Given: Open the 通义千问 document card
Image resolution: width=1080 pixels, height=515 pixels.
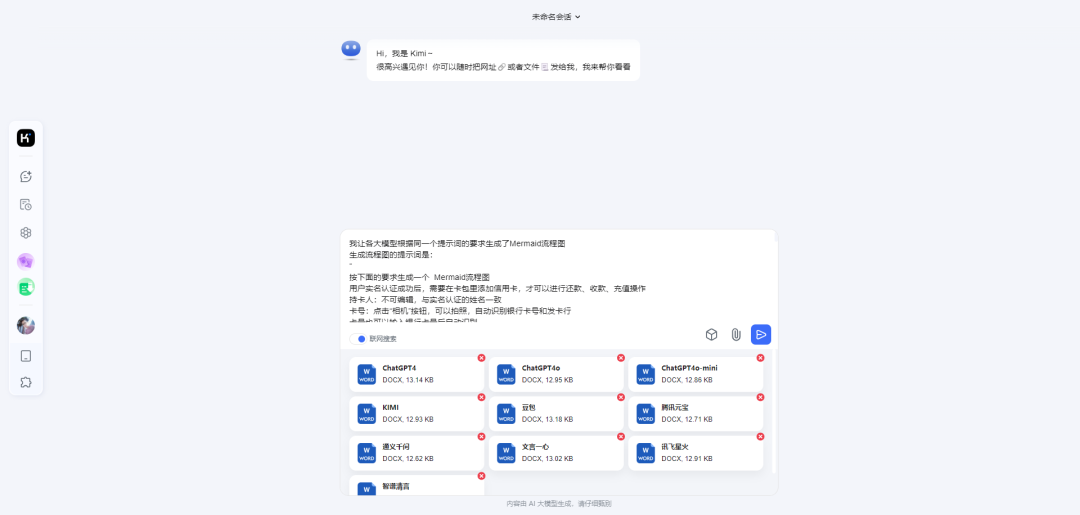Looking at the screenshot, I should (x=416, y=453).
